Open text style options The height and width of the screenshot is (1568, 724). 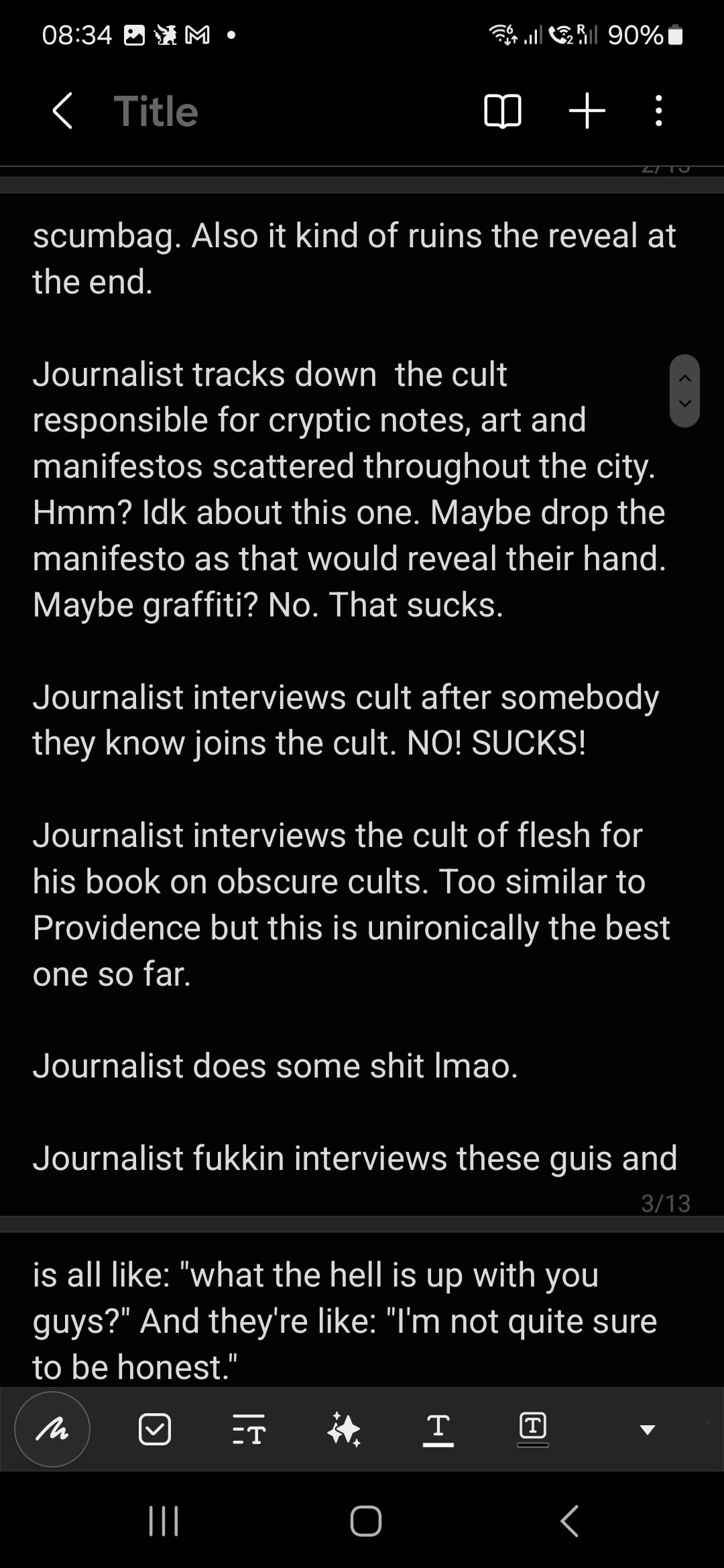tap(249, 1429)
